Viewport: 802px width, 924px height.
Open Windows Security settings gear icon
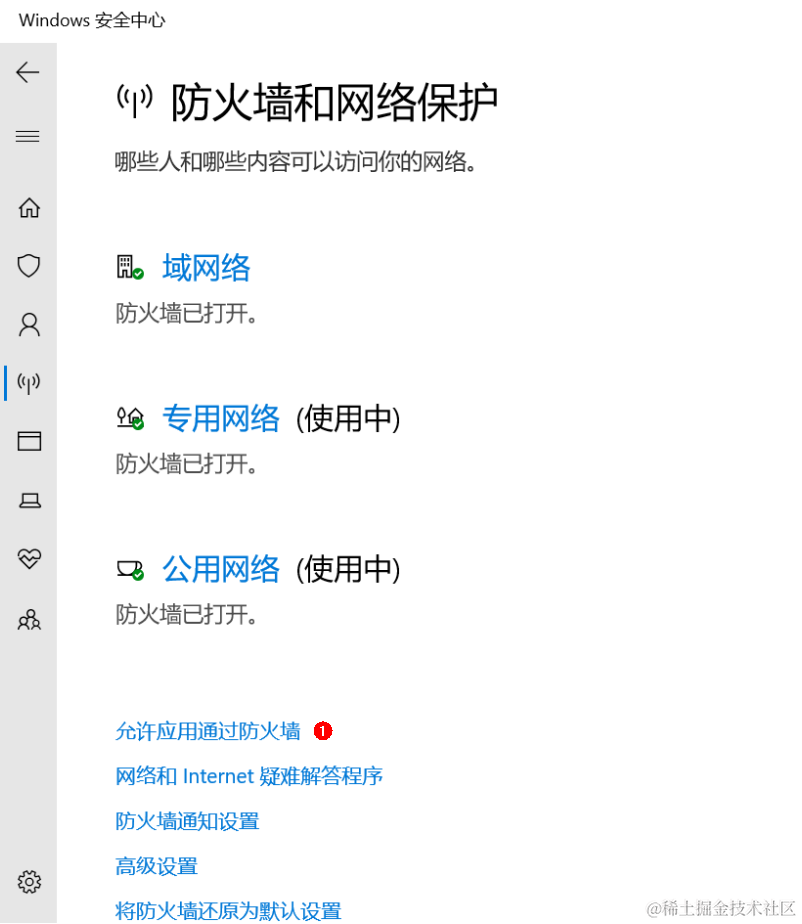click(28, 882)
